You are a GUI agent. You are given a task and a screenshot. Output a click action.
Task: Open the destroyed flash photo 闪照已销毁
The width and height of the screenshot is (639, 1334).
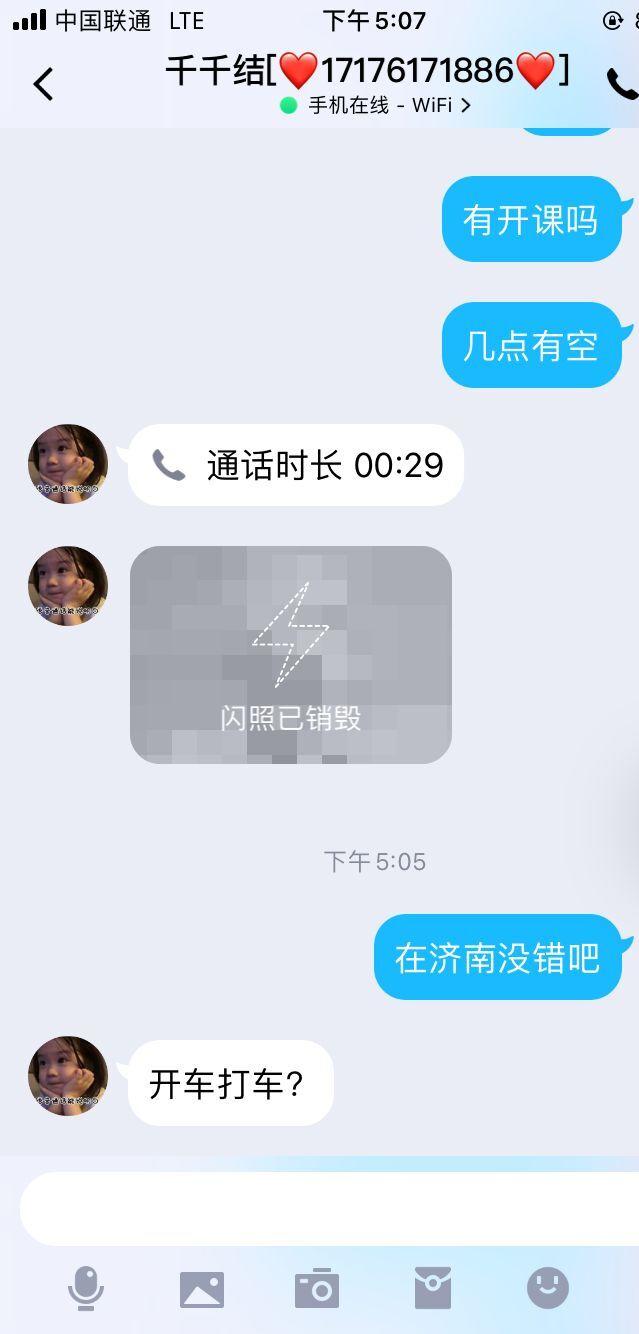291,655
